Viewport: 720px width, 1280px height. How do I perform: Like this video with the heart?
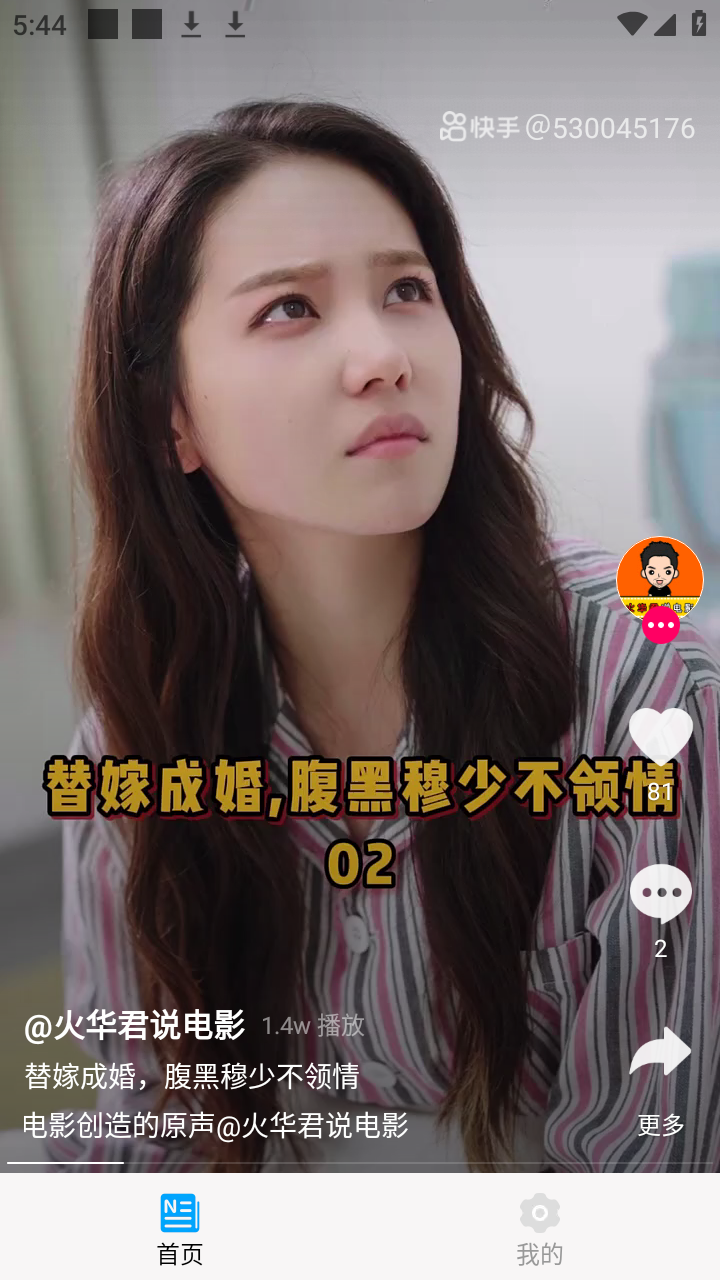pyautogui.click(x=660, y=738)
